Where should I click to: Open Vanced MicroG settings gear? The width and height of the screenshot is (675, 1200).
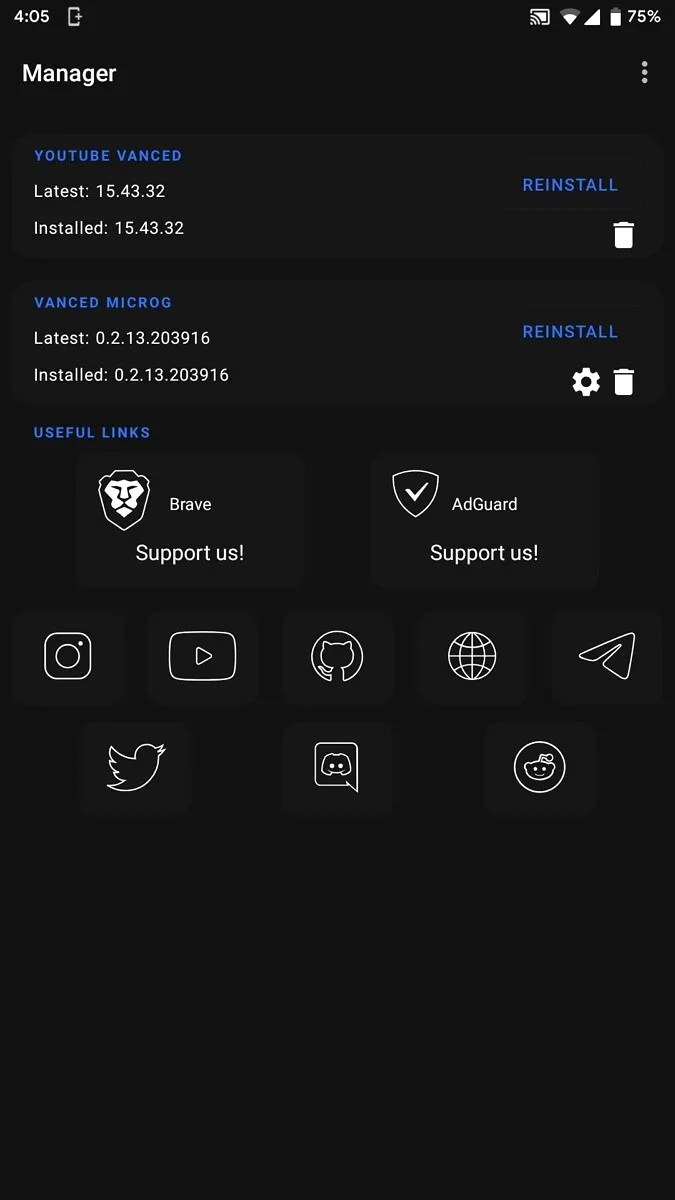pos(586,382)
